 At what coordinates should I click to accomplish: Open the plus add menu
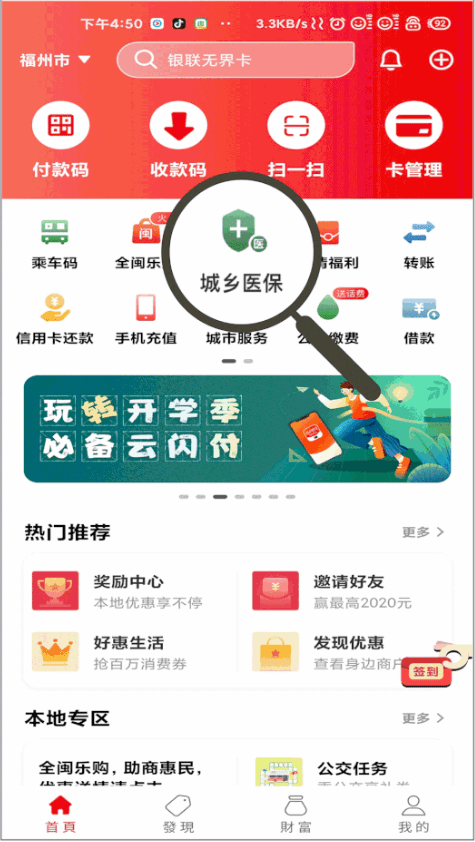coord(441,60)
